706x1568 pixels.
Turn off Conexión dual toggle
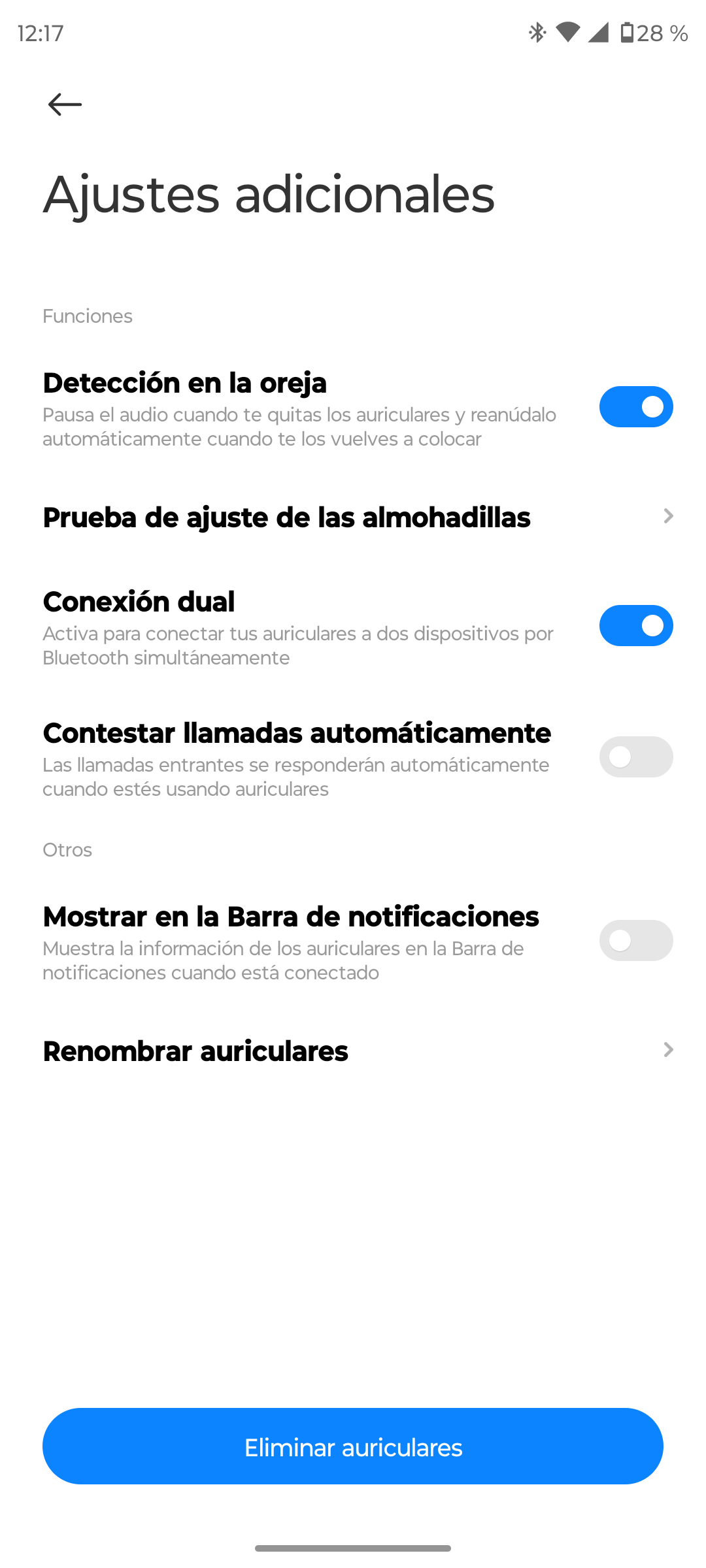pyautogui.click(x=635, y=626)
